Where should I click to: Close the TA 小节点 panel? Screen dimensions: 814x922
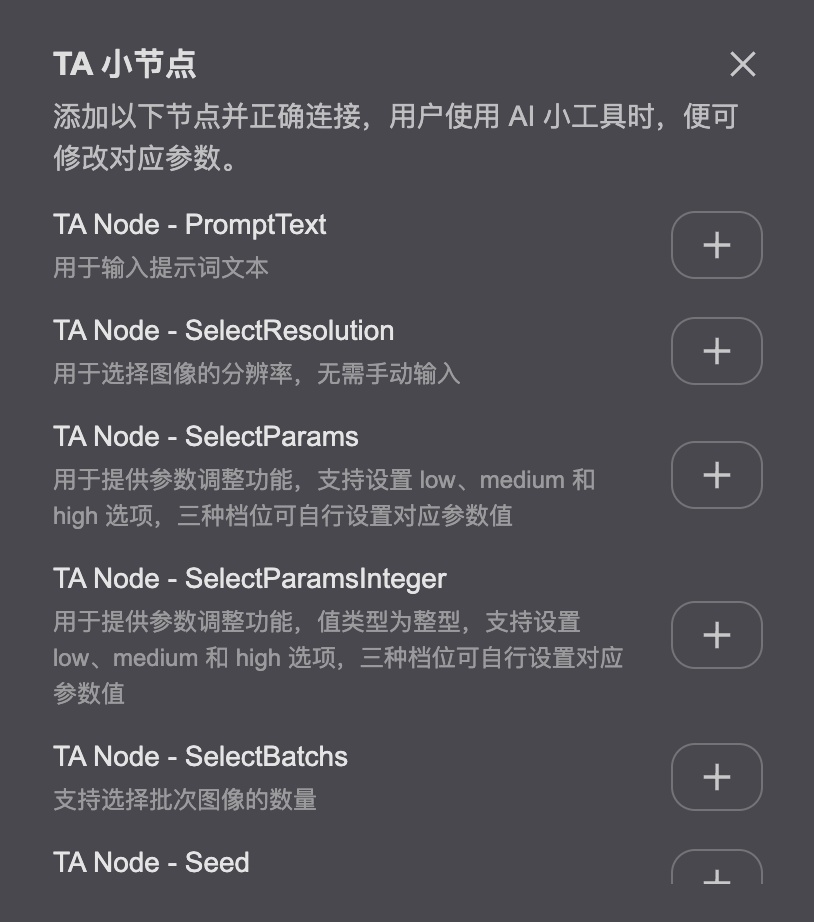(742, 65)
